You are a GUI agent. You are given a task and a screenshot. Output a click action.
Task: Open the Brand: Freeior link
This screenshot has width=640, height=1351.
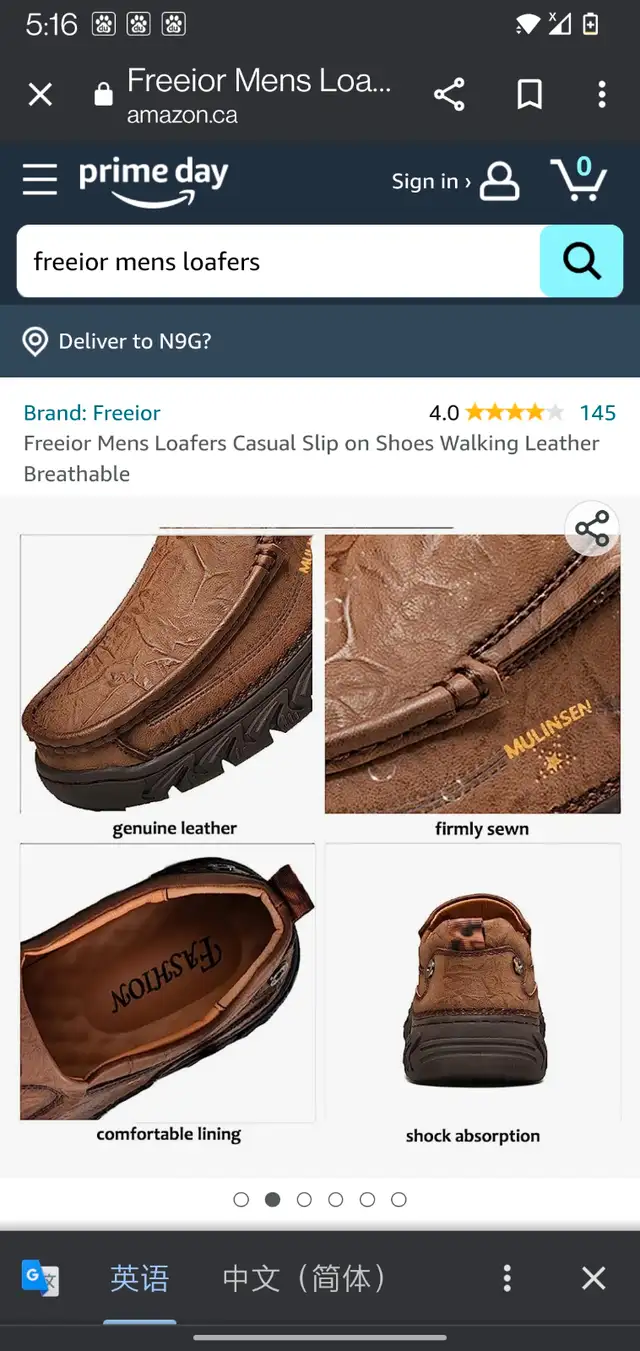point(92,413)
